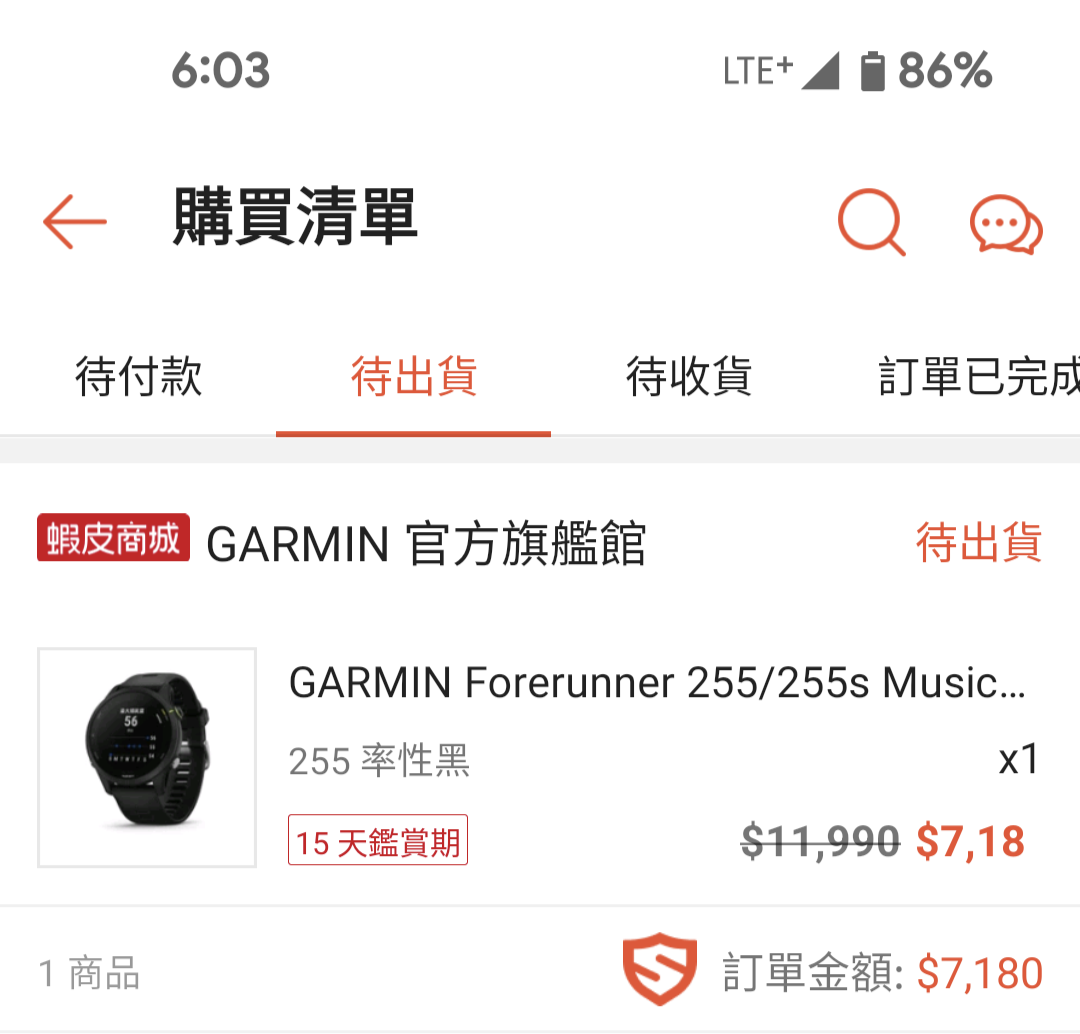Switch to the 待付款 tab
This screenshot has width=1080, height=1034.
[x=139, y=378]
